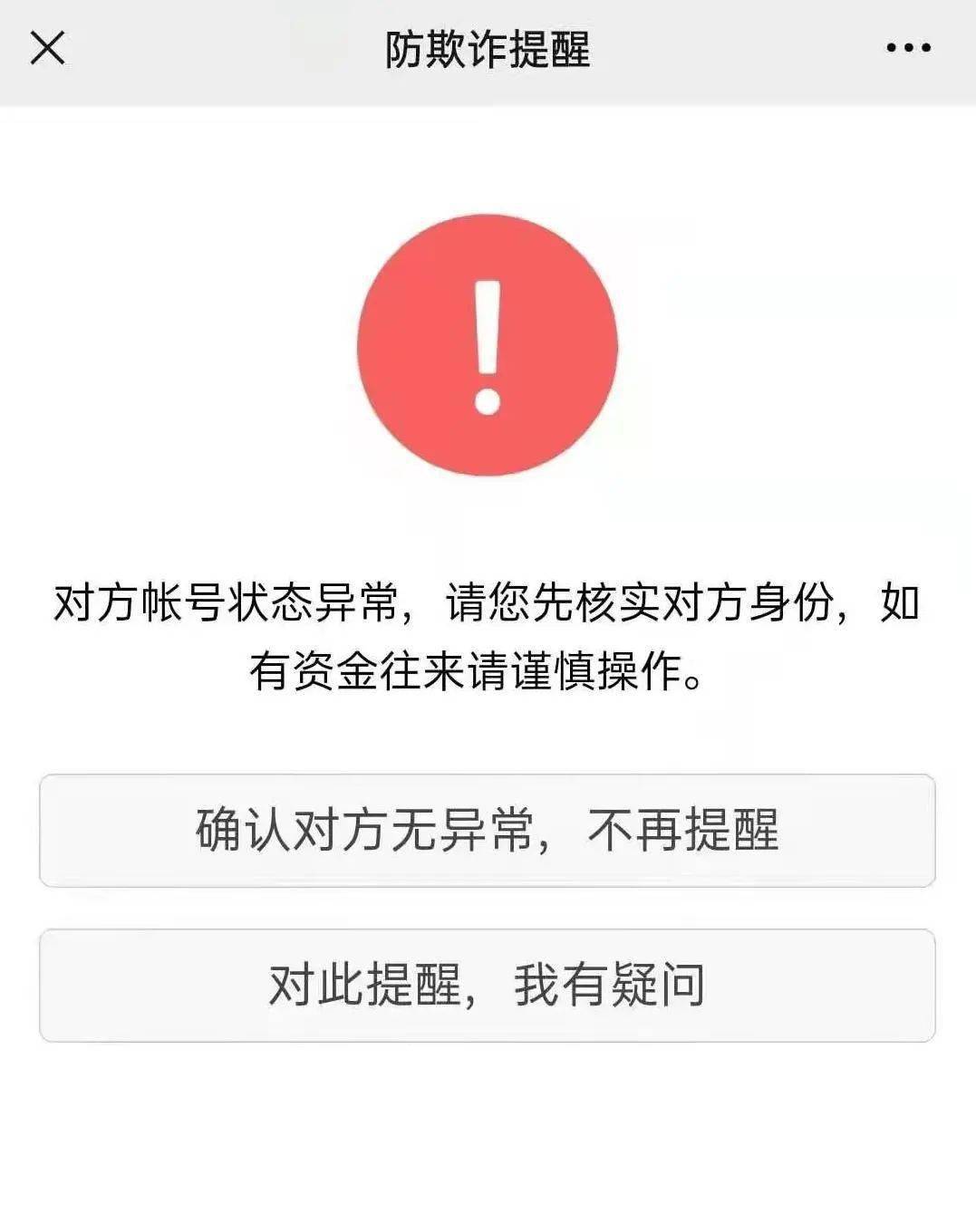
Task: Open the three-dot overflow menu
Action: (x=908, y=48)
